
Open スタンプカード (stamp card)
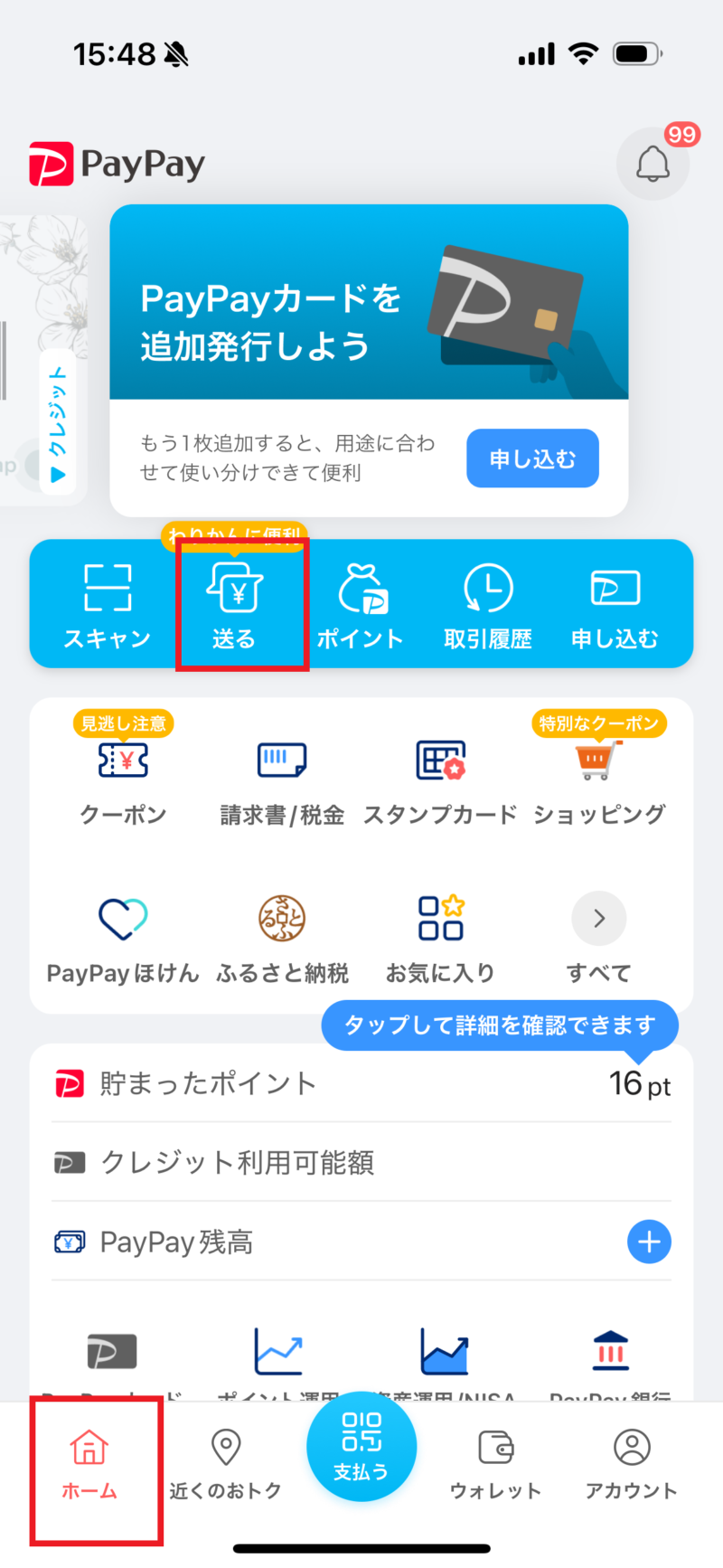point(440,775)
